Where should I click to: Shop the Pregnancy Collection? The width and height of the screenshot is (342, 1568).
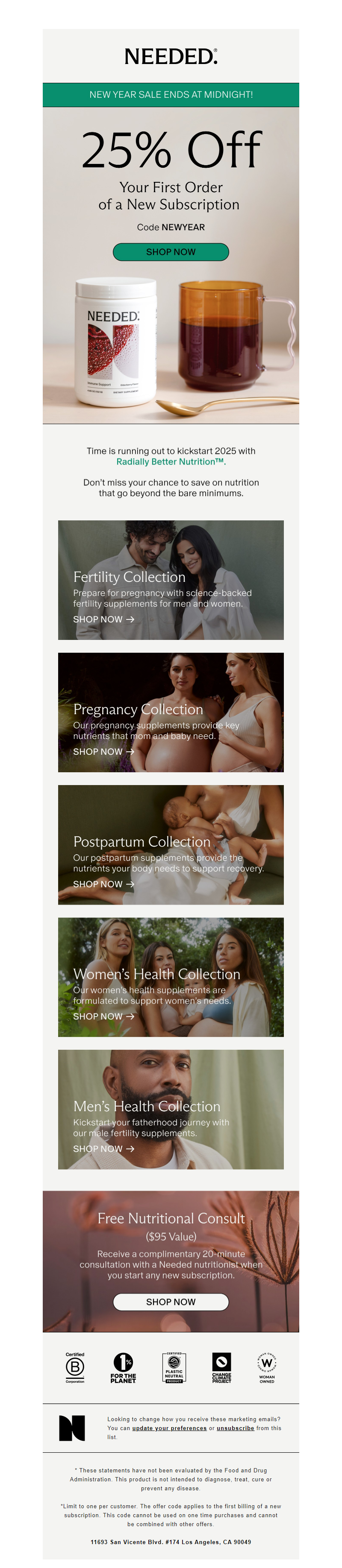[x=103, y=751]
